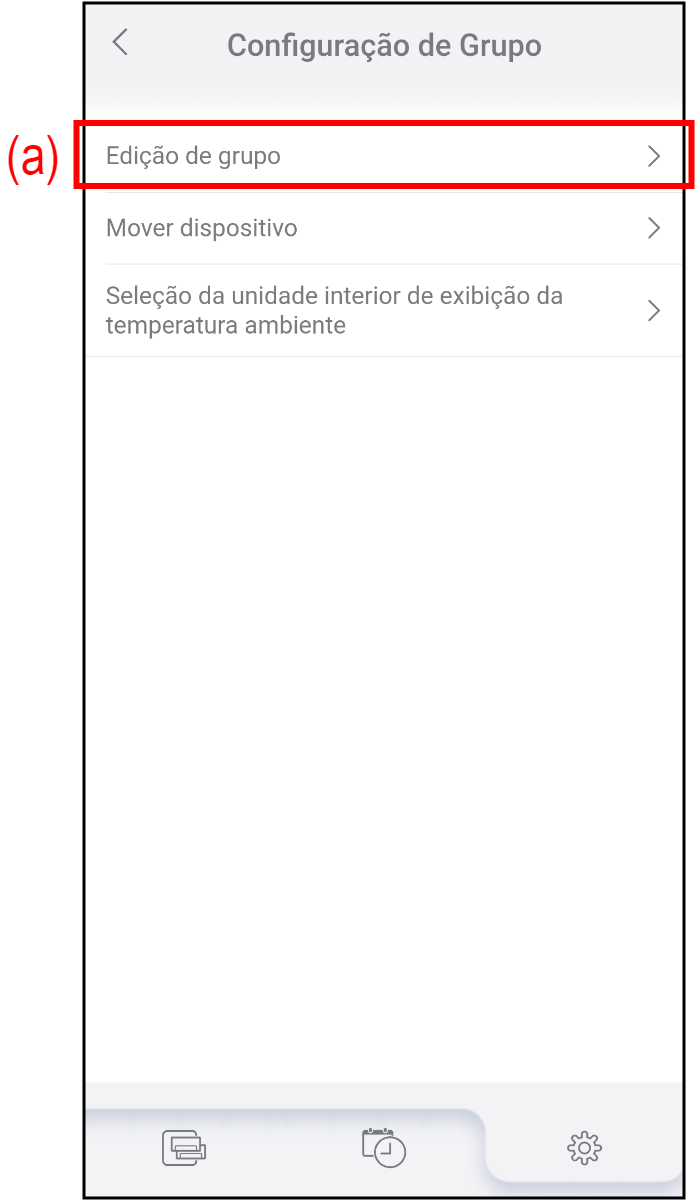Select the settings gear tab
Viewport: 697px width, 1202px height.
coord(584,1147)
